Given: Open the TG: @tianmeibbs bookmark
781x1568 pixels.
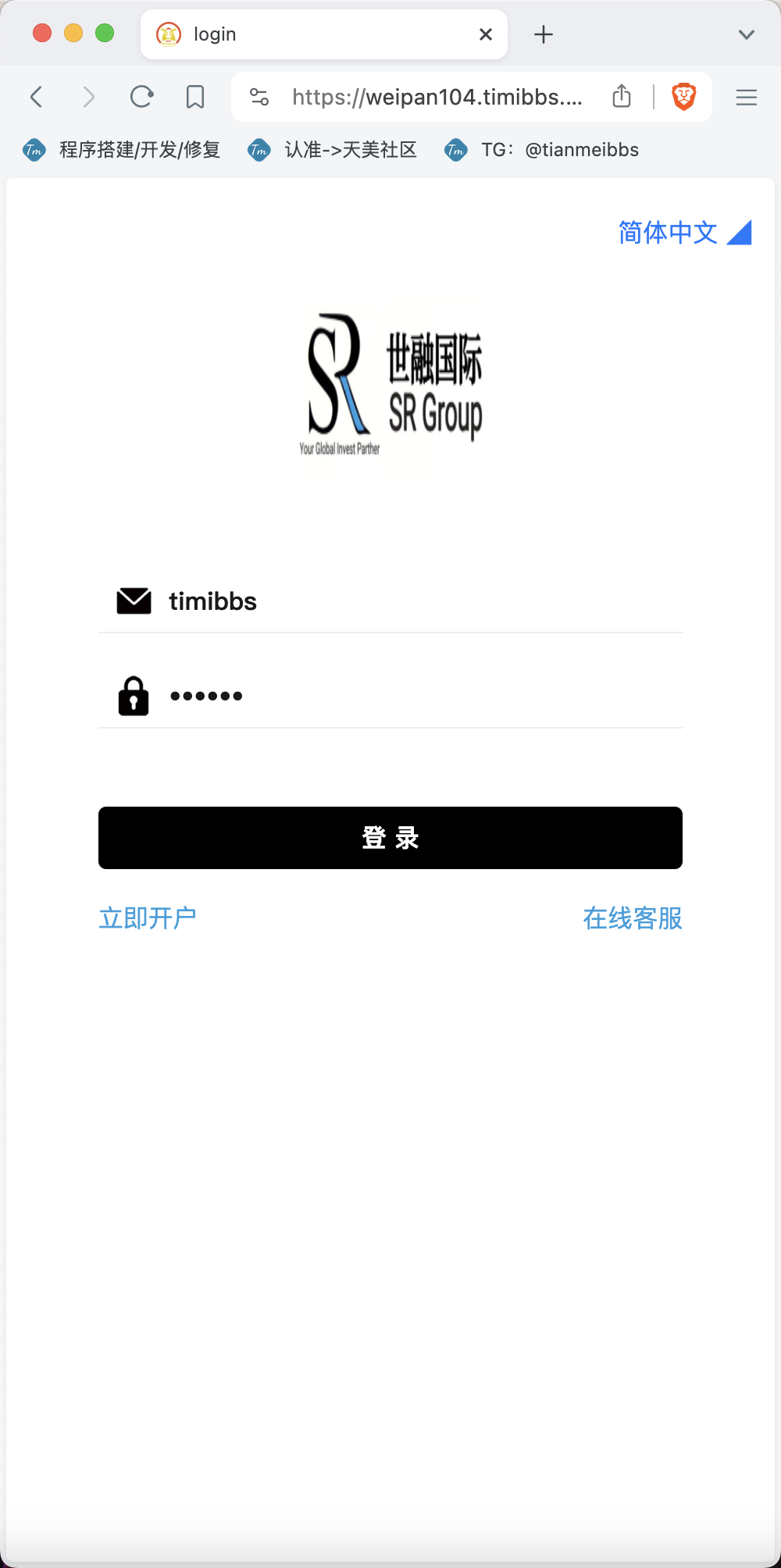Looking at the screenshot, I should [x=541, y=150].
